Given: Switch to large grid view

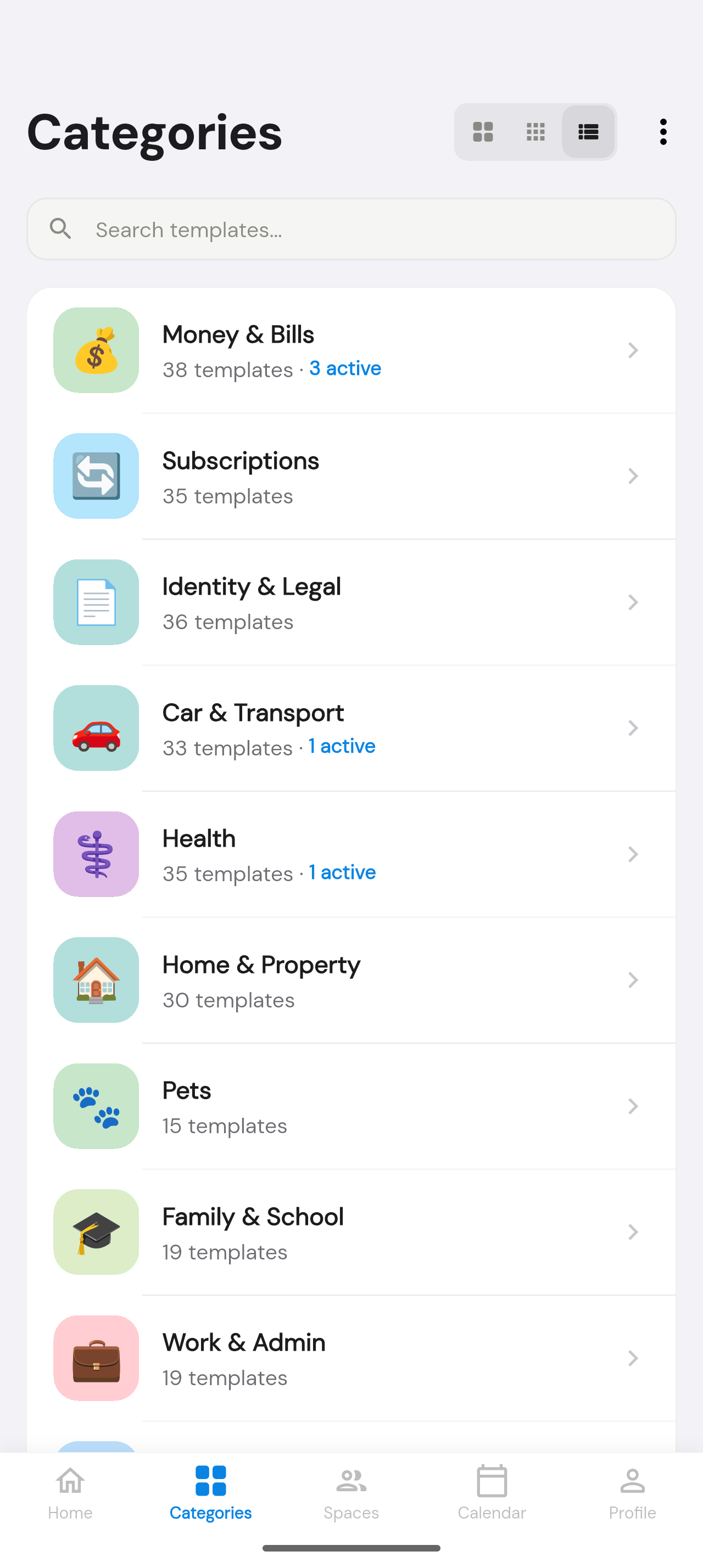Looking at the screenshot, I should [483, 132].
